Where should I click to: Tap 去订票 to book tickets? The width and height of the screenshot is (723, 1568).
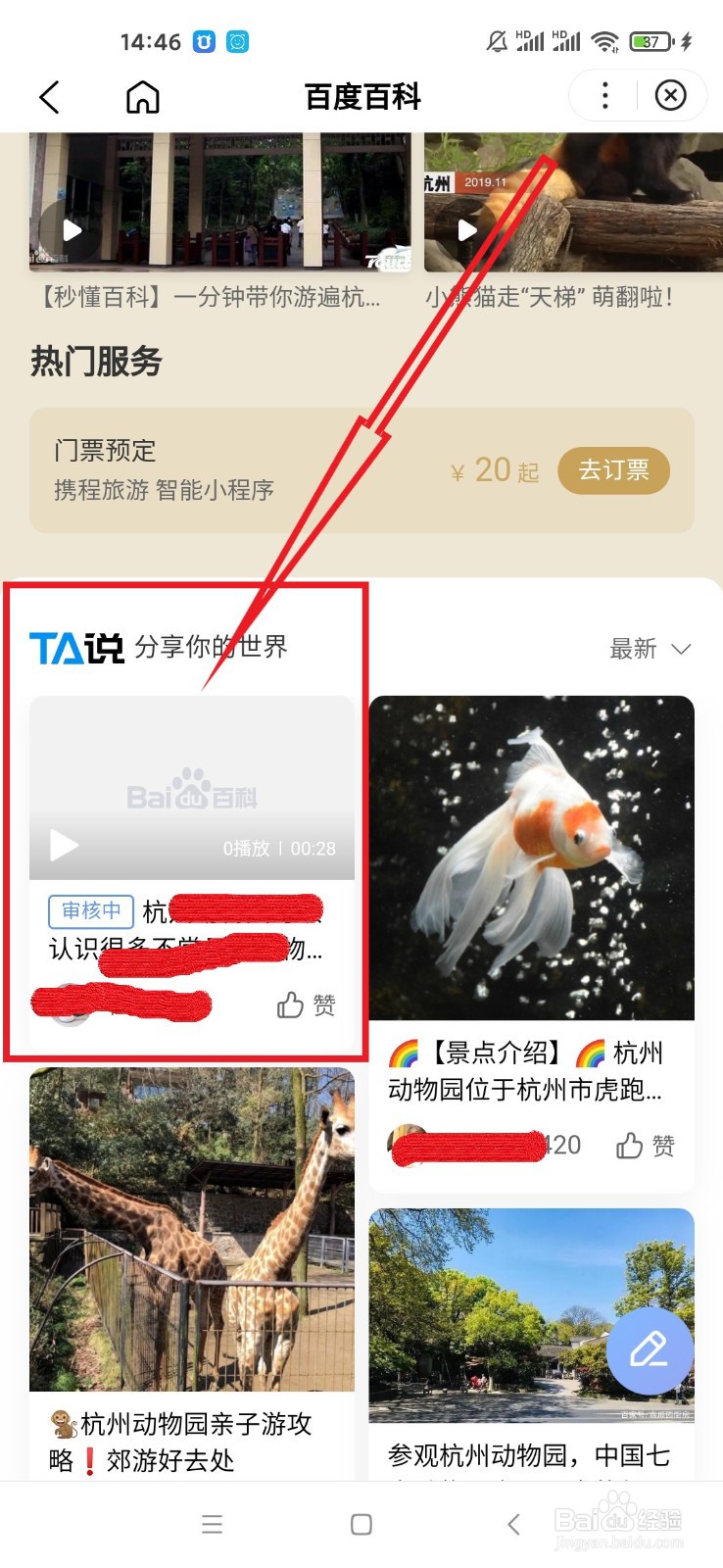point(613,470)
